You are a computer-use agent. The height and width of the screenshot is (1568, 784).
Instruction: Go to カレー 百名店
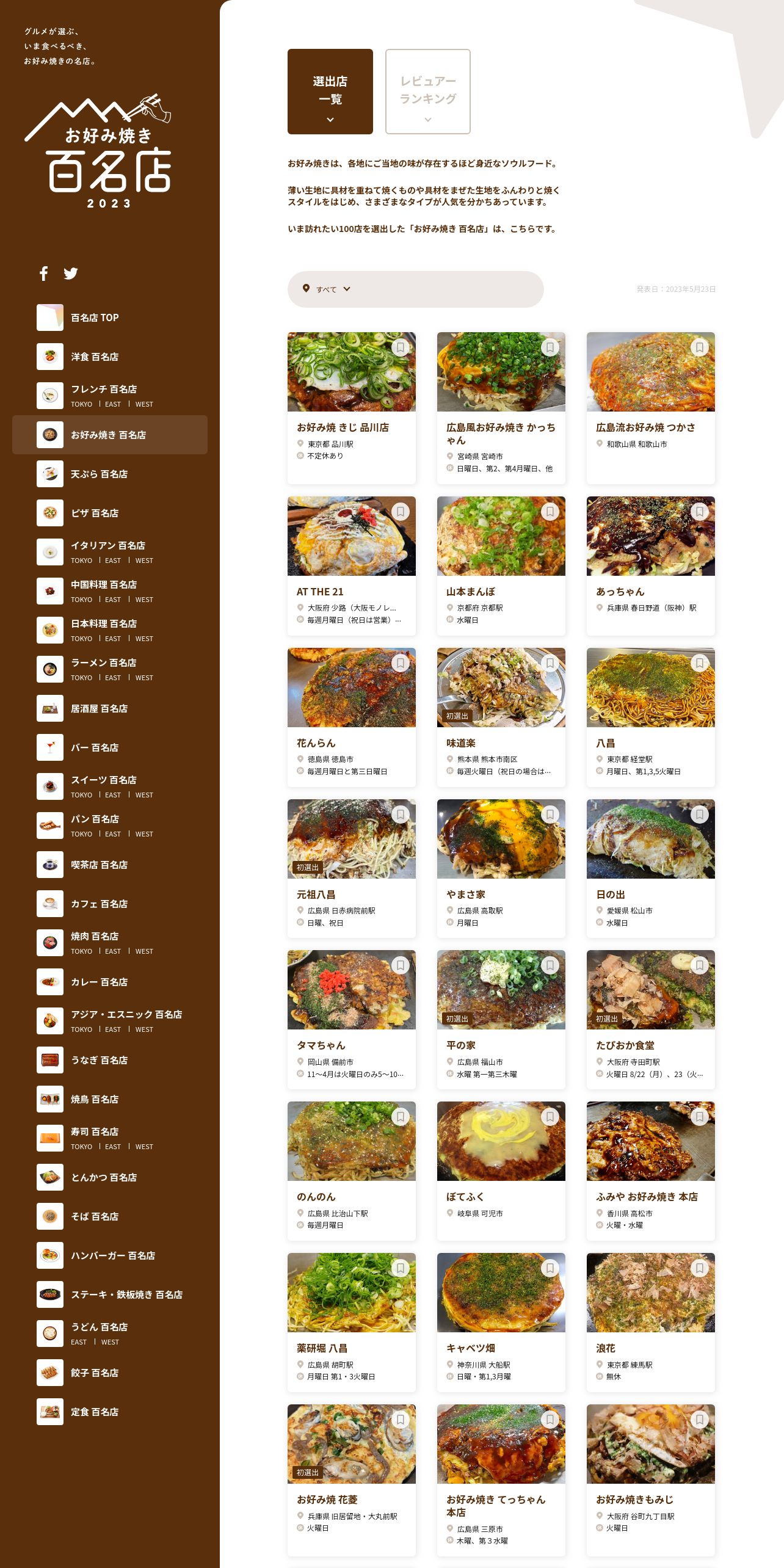click(x=99, y=982)
